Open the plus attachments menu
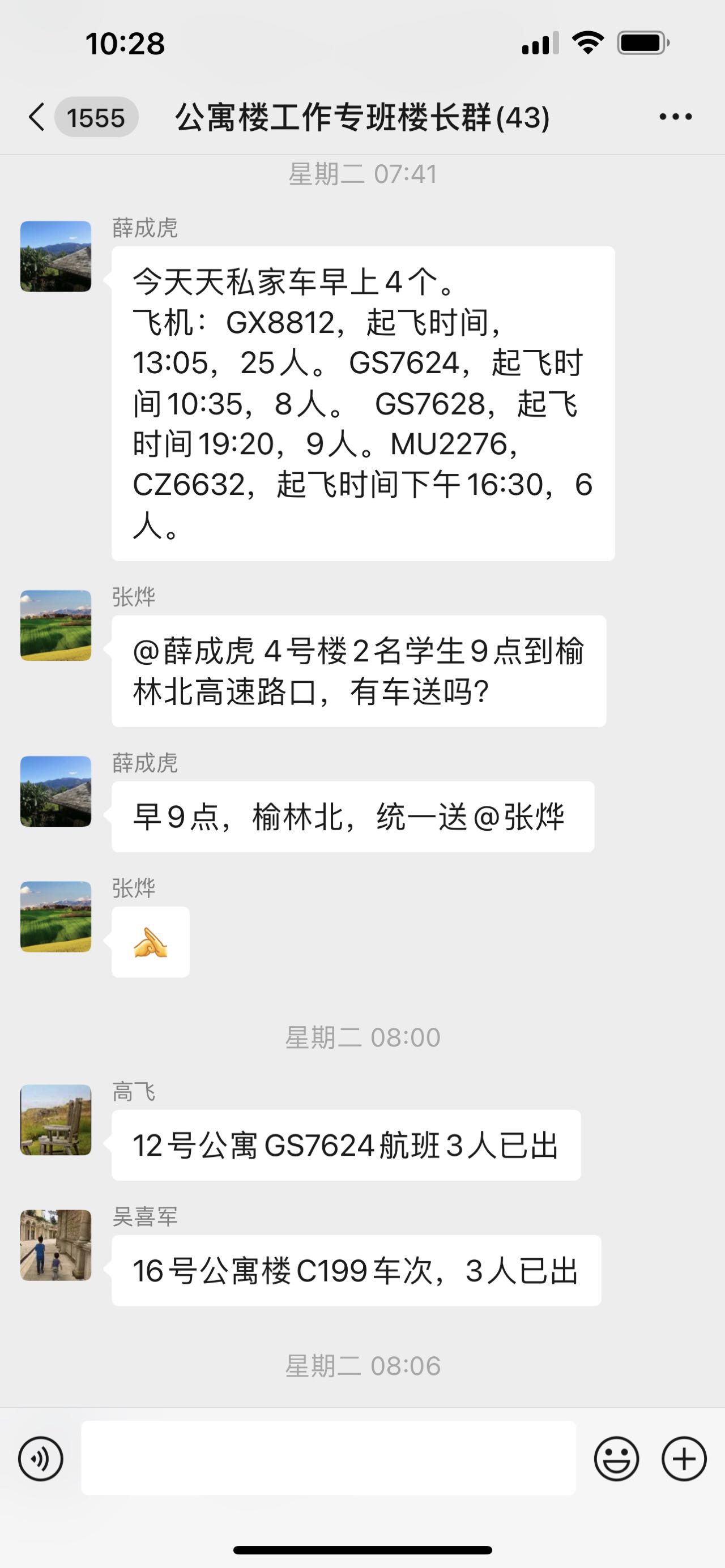This screenshot has height=1568, width=725. tap(684, 1459)
